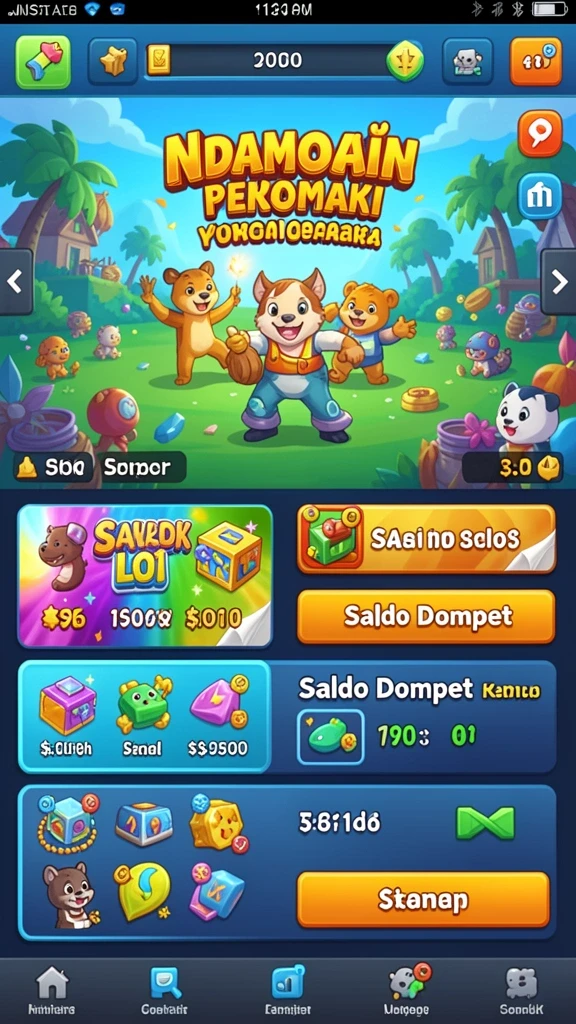The height and width of the screenshot is (1024, 576).
Task: Tap the blue icon on the banner
Action: point(540,196)
